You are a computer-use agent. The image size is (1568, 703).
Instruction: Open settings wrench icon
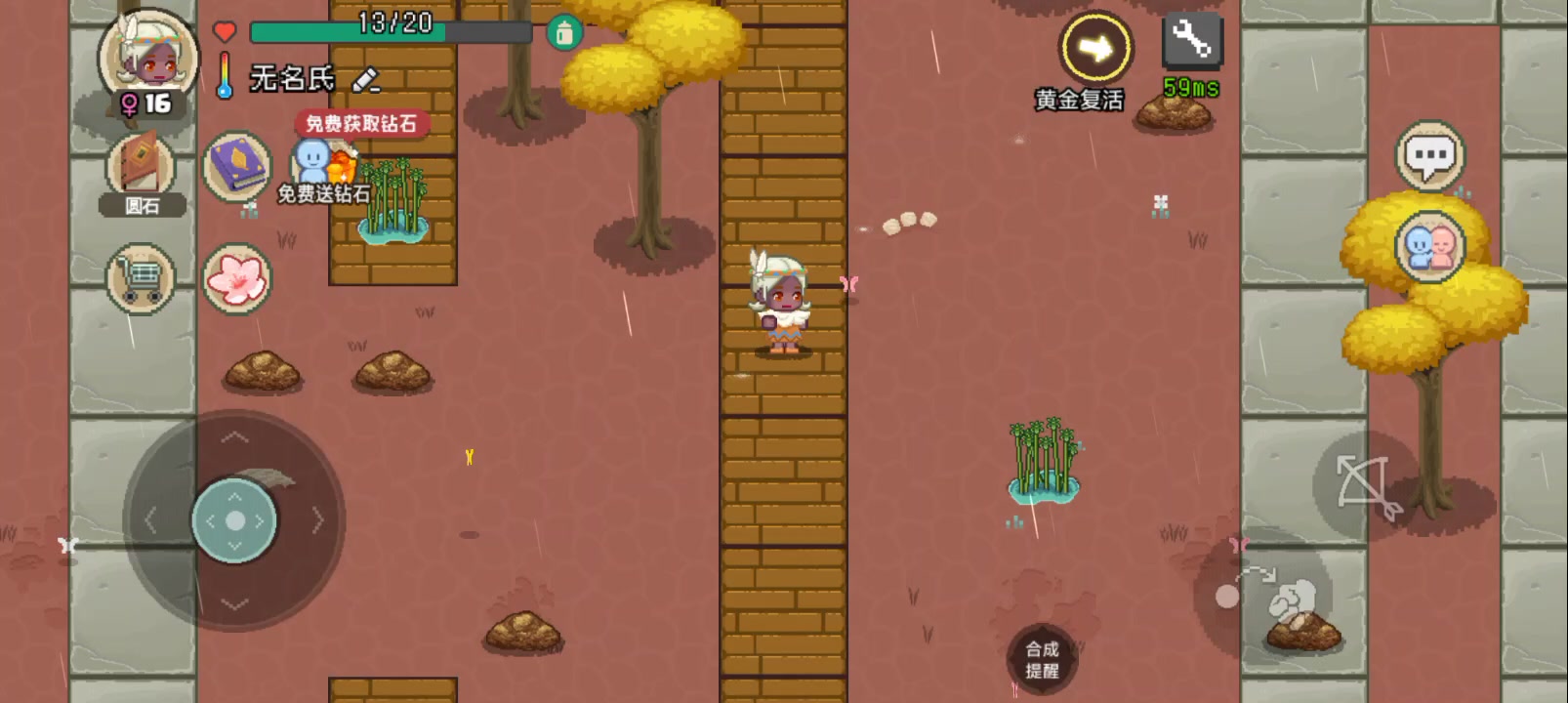click(1191, 41)
